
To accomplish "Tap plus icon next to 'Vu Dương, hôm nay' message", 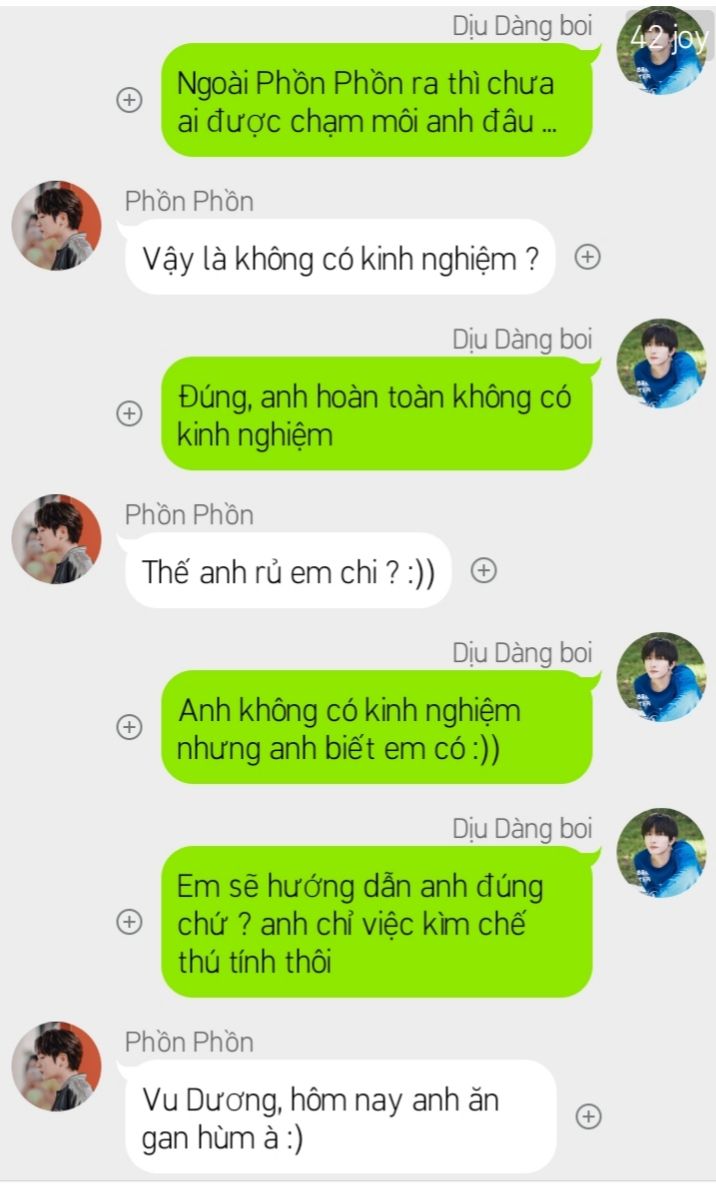I will point(589,1117).
